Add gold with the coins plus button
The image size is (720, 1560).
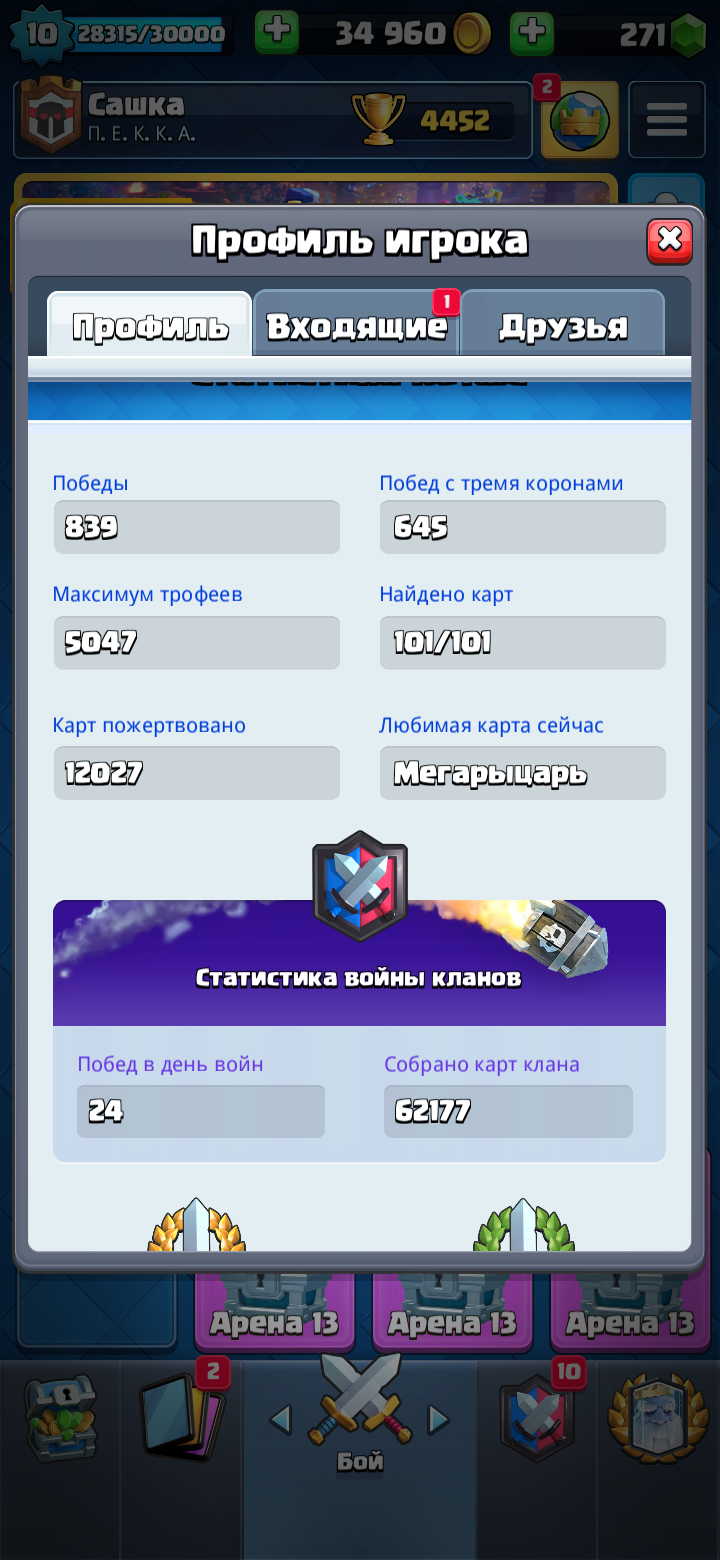click(276, 34)
